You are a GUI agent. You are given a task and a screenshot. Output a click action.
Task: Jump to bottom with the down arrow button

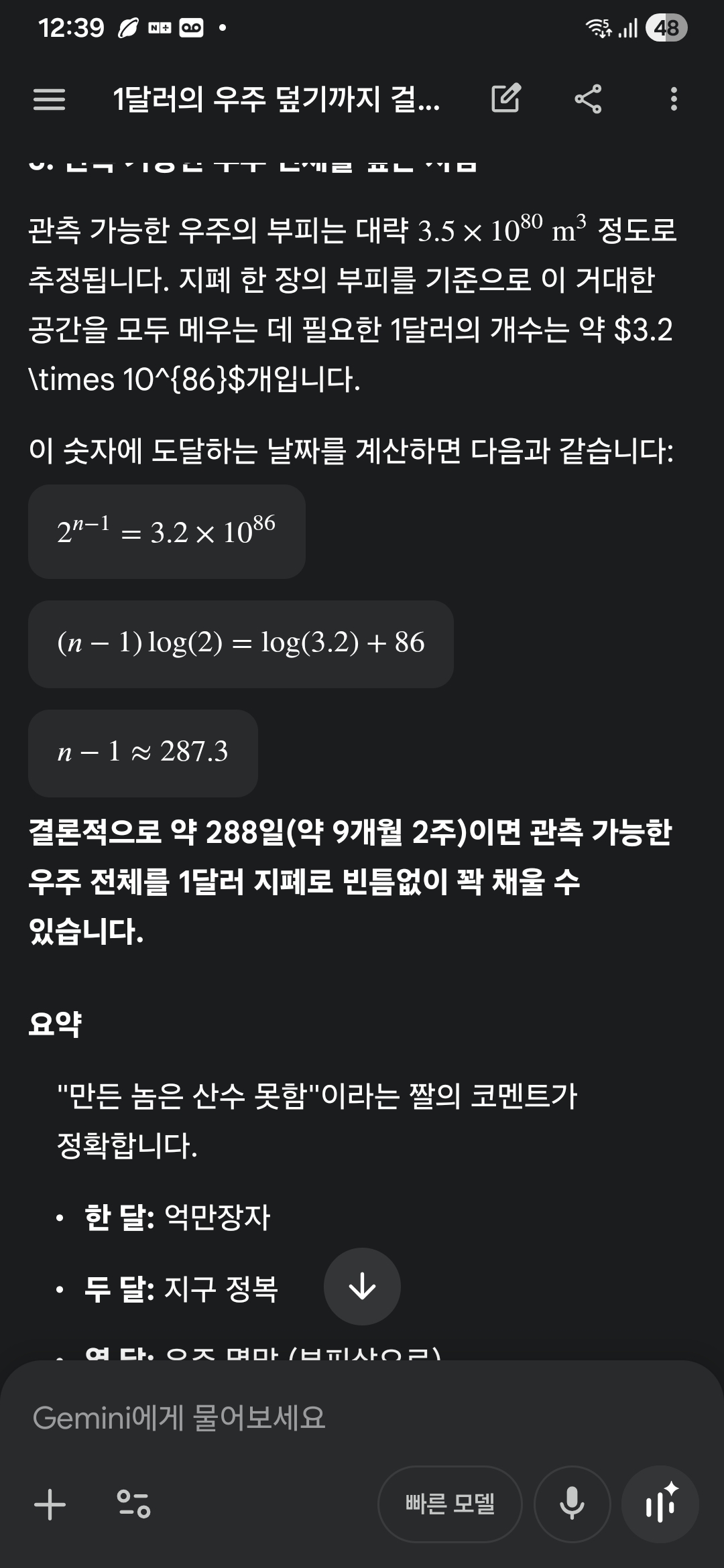tap(362, 1286)
